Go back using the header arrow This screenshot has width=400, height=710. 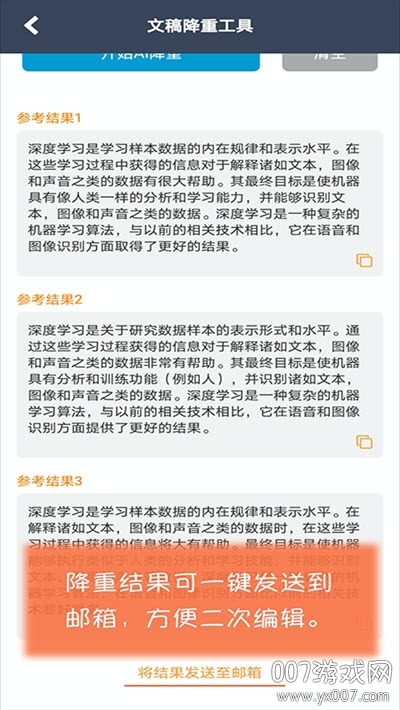coord(31,25)
